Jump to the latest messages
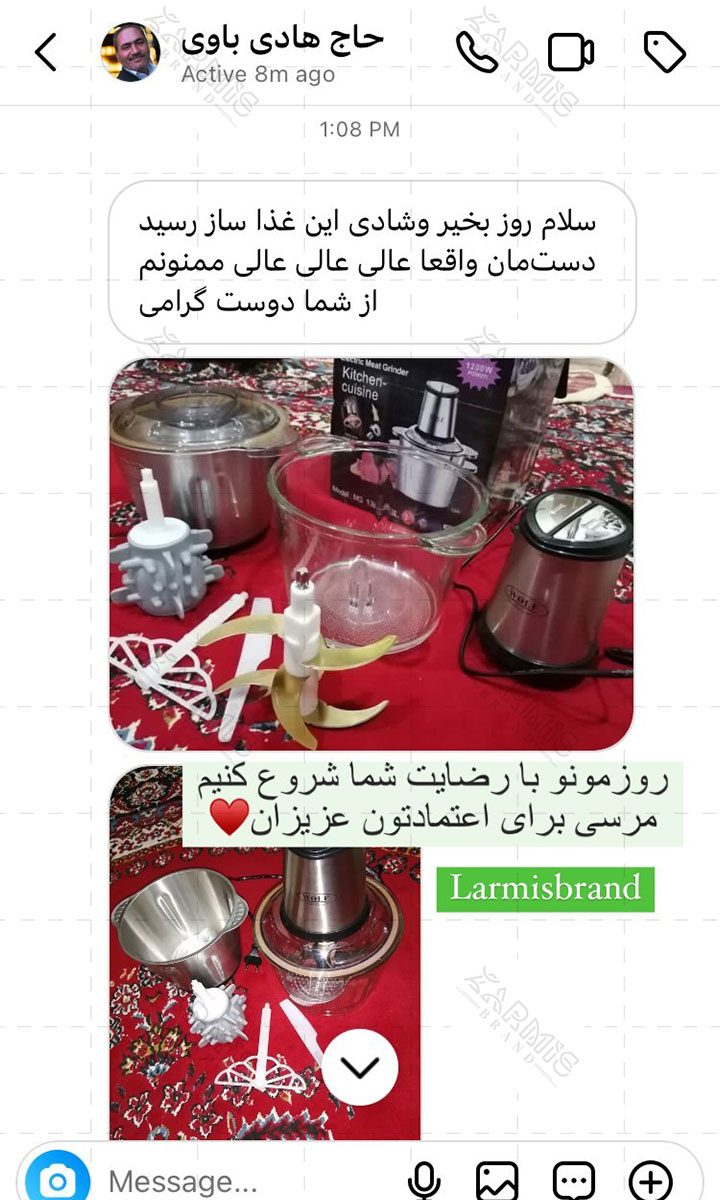Viewport: 720px width, 1200px height. click(360, 1067)
